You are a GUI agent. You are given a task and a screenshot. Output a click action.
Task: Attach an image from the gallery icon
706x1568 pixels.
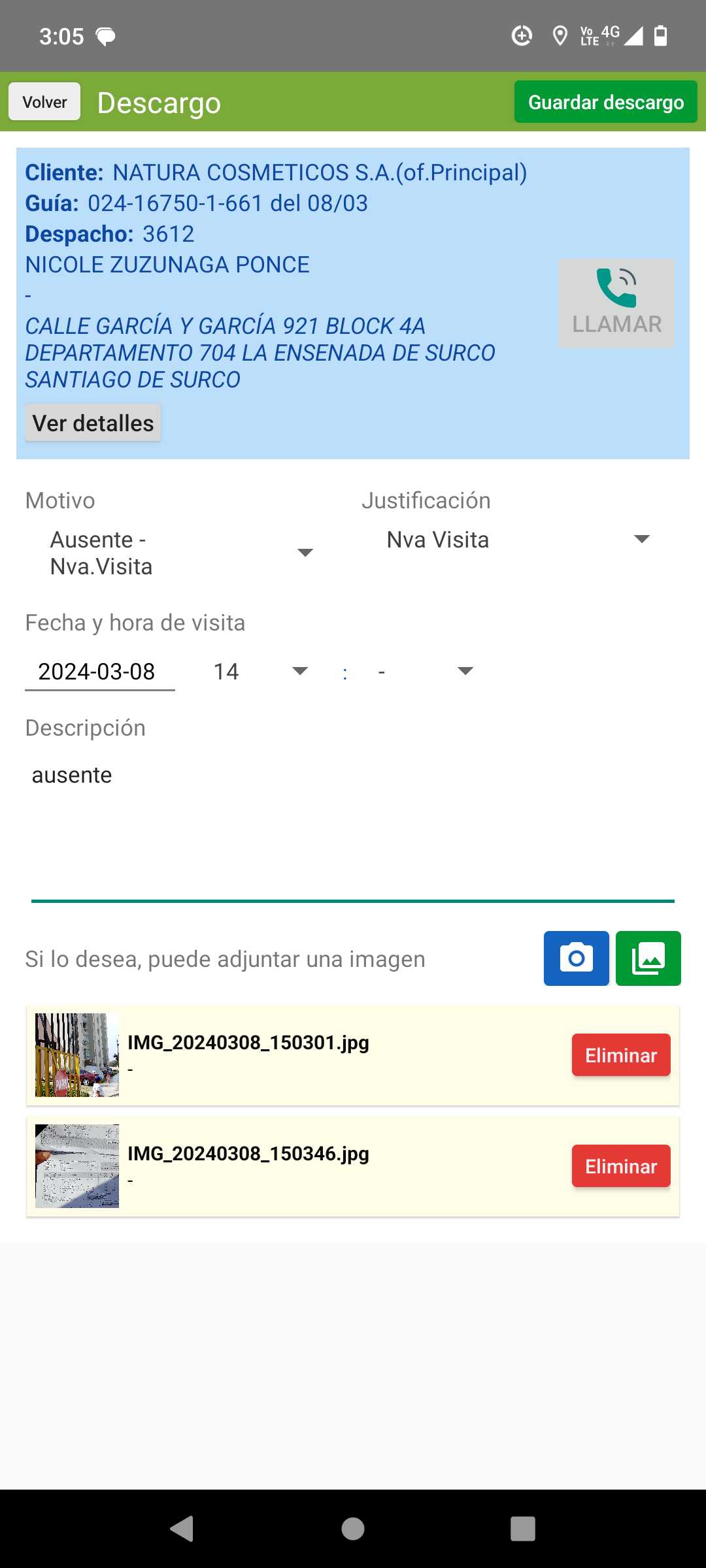(648, 958)
